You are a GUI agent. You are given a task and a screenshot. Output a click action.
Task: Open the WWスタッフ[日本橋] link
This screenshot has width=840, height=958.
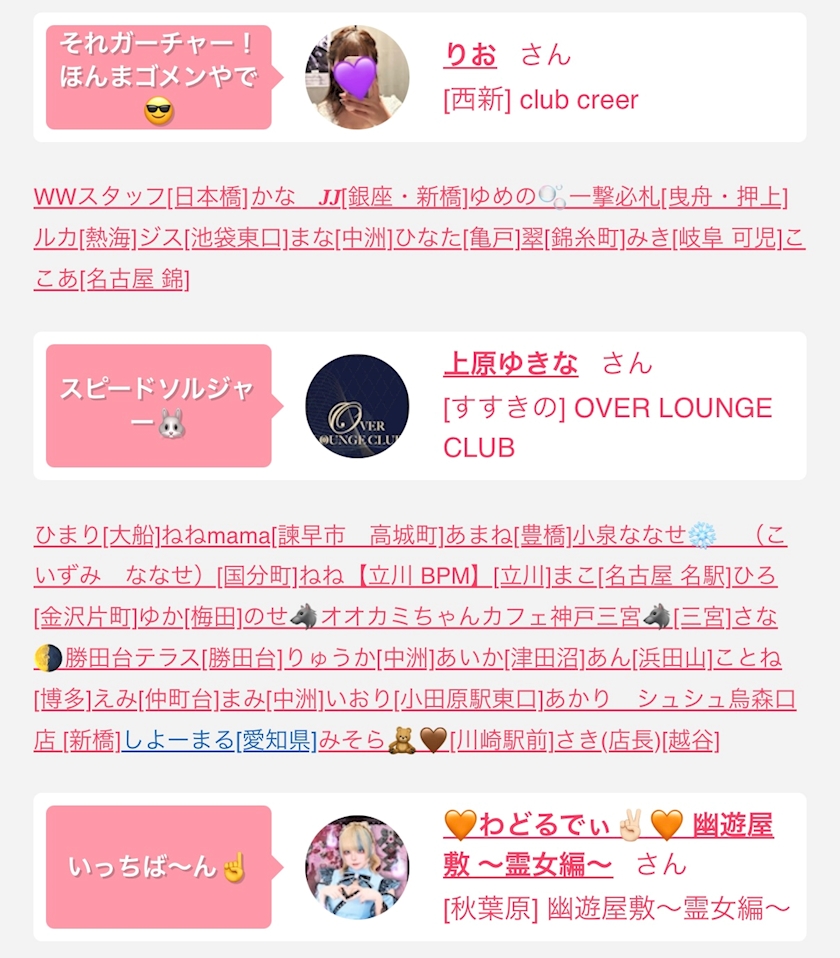click(x=141, y=197)
